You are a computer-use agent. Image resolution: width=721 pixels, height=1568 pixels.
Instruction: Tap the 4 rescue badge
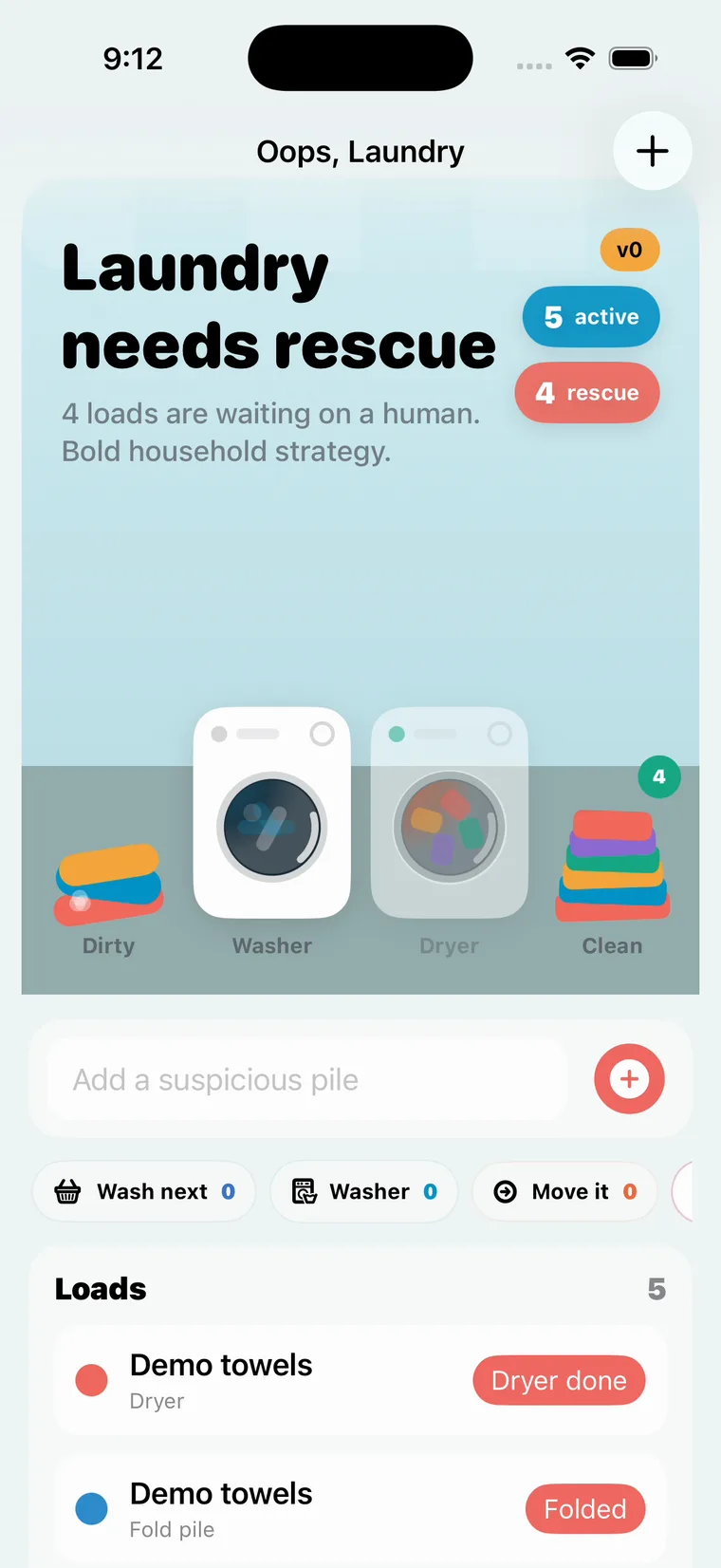(x=587, y=393)
